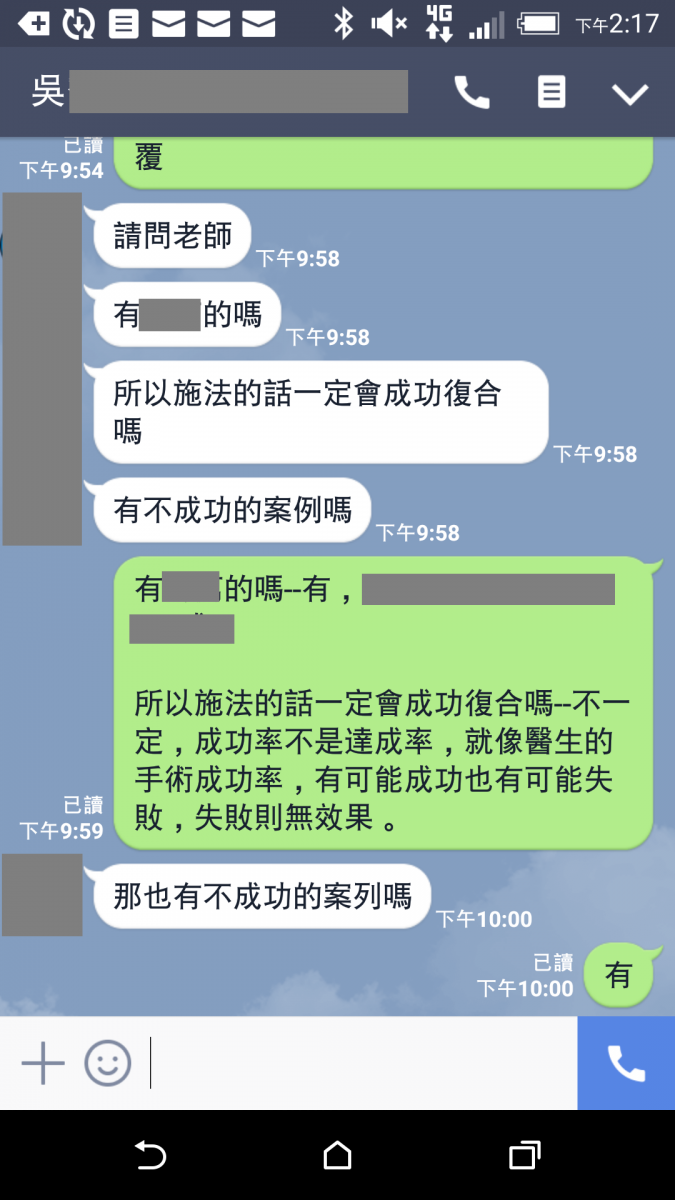Image resolution: width=675 pixels, height=1200 pixels.
Task: Open the recent apps view
Action: click(524, 1156)
